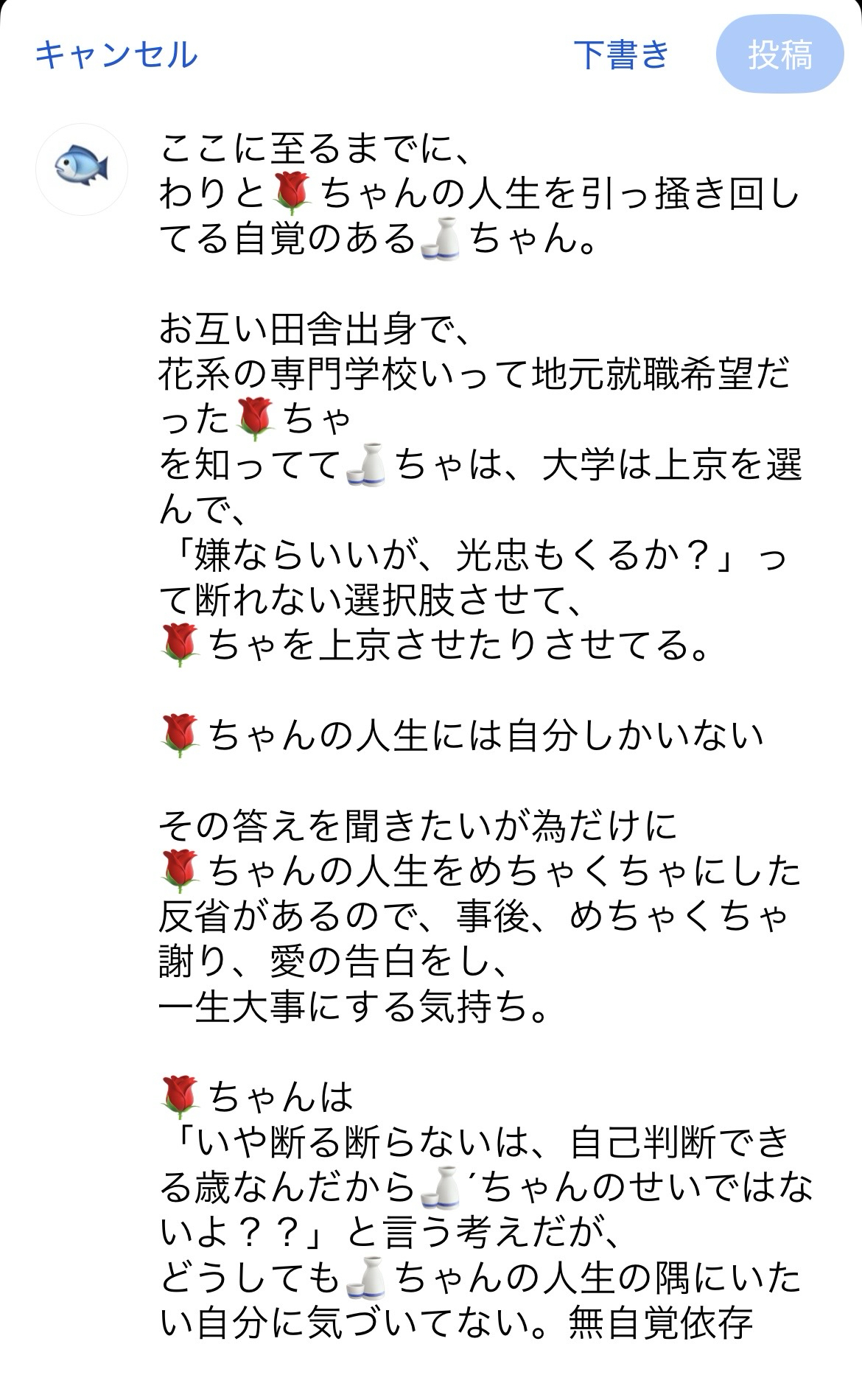
Task: Place cursor in the post text field
Action: tap(479, 737)
